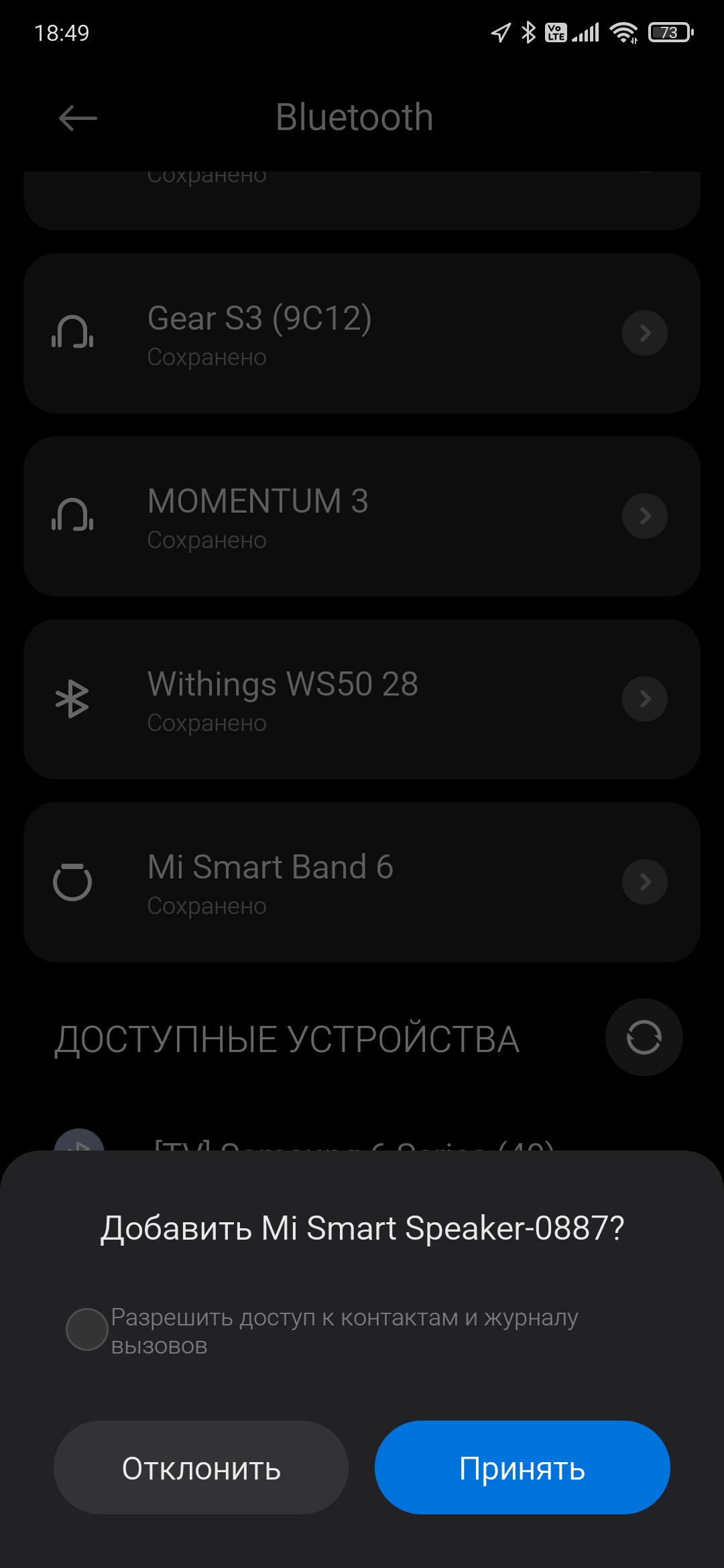Open Withings WS50 28 device details
This screenshot has height=1568, width=724.
pyautogui.click(x=644, y=699)
